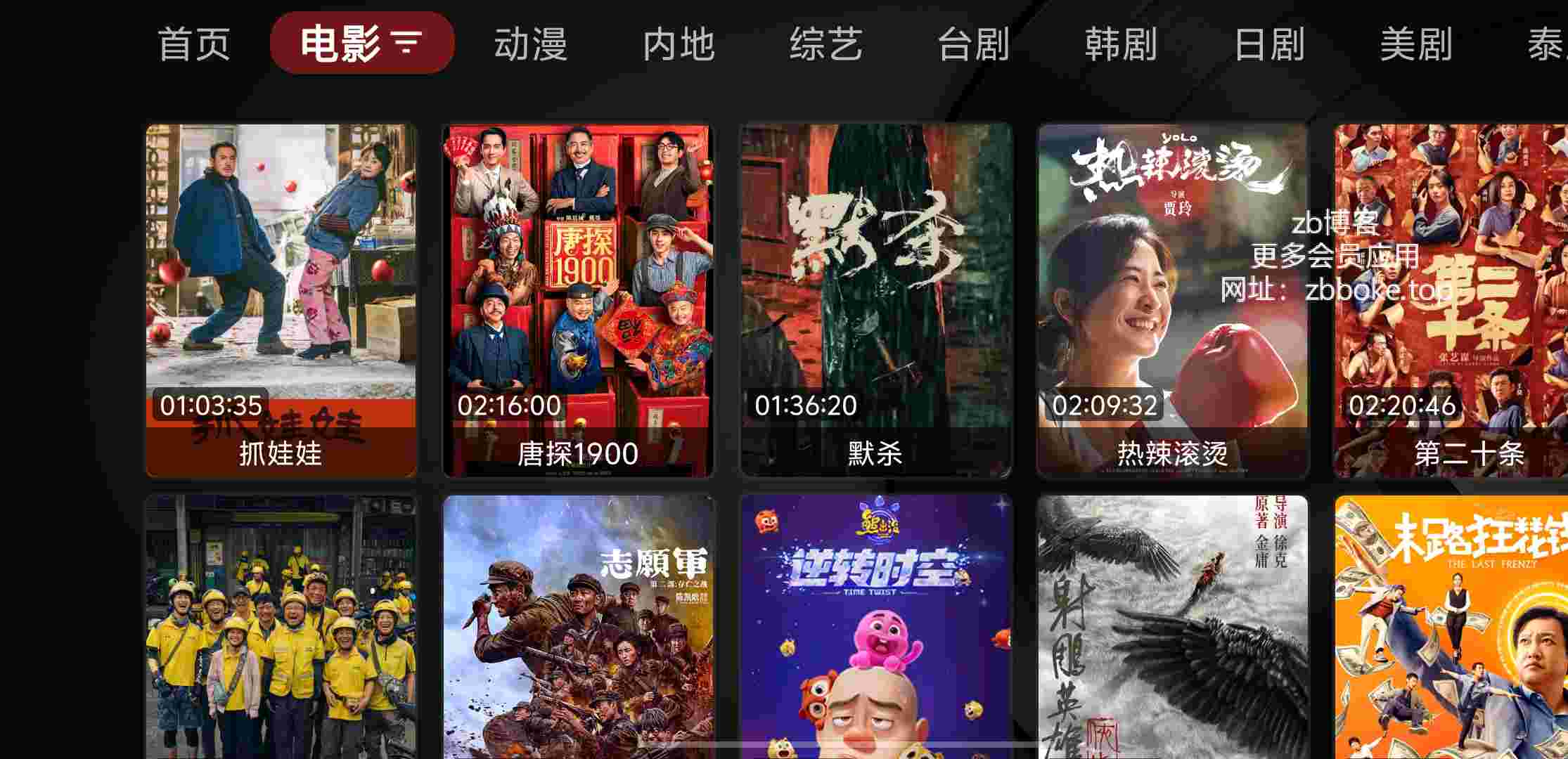Open the movie 唐探1900

pyautogui.click(x=578, y=301)
